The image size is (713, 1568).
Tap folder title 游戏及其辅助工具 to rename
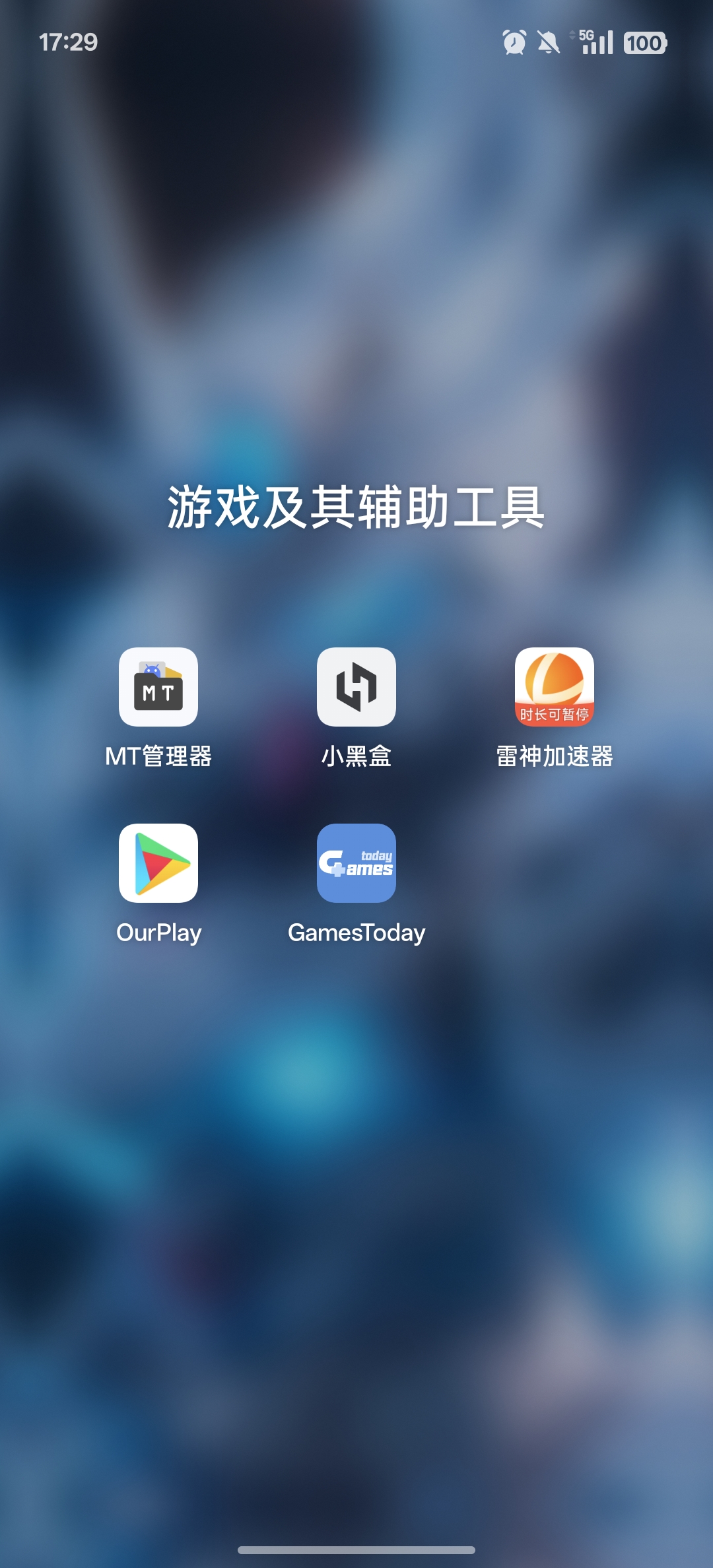coord(356,507)
